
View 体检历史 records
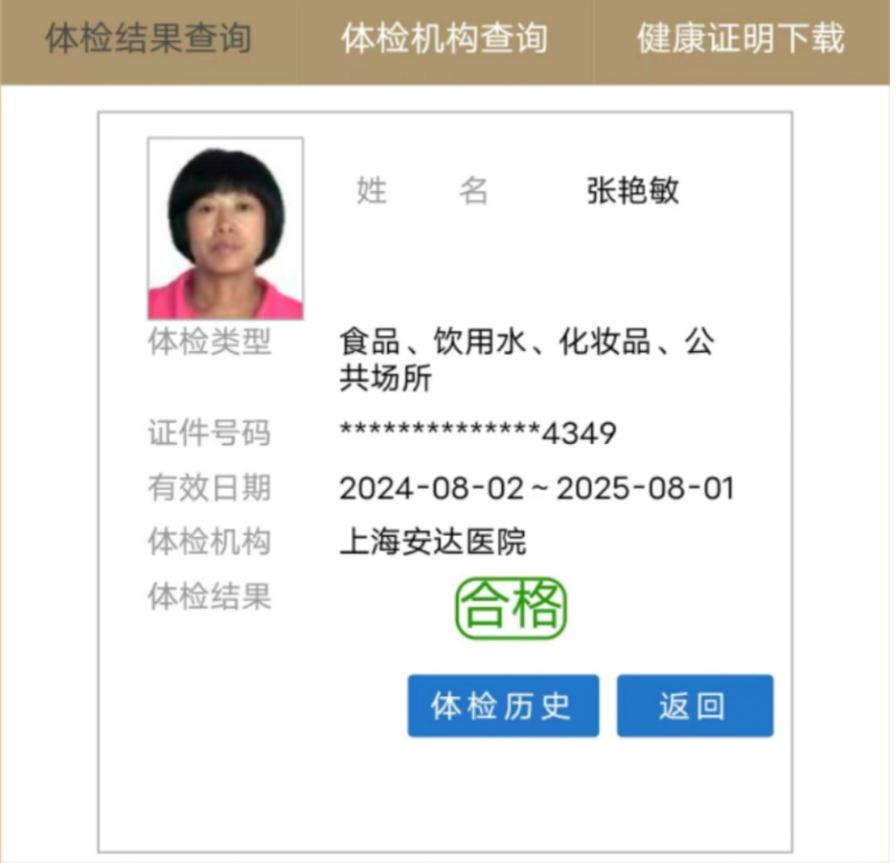click(x=502, y=706)
